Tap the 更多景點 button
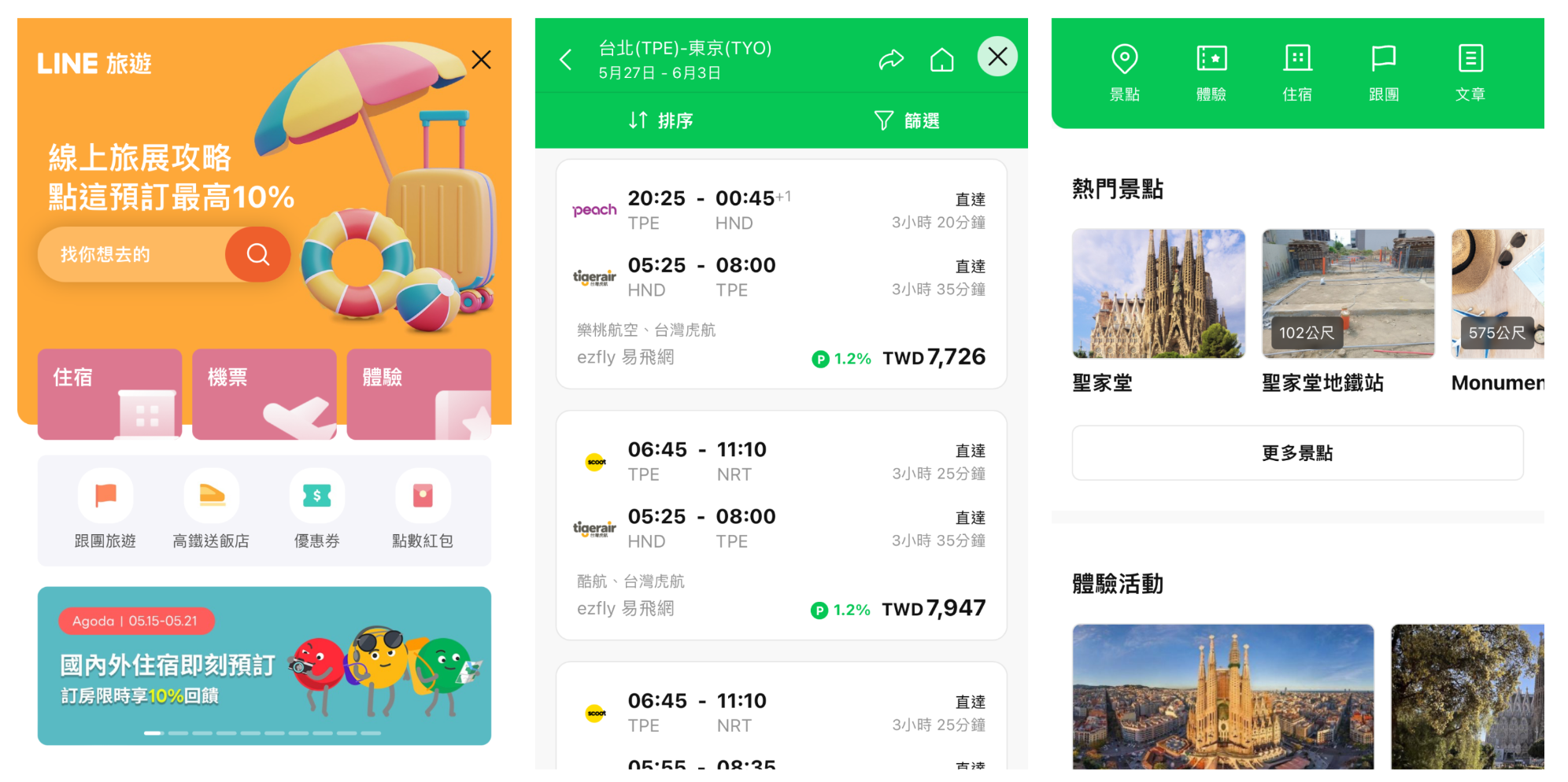 click(1297, 453)
